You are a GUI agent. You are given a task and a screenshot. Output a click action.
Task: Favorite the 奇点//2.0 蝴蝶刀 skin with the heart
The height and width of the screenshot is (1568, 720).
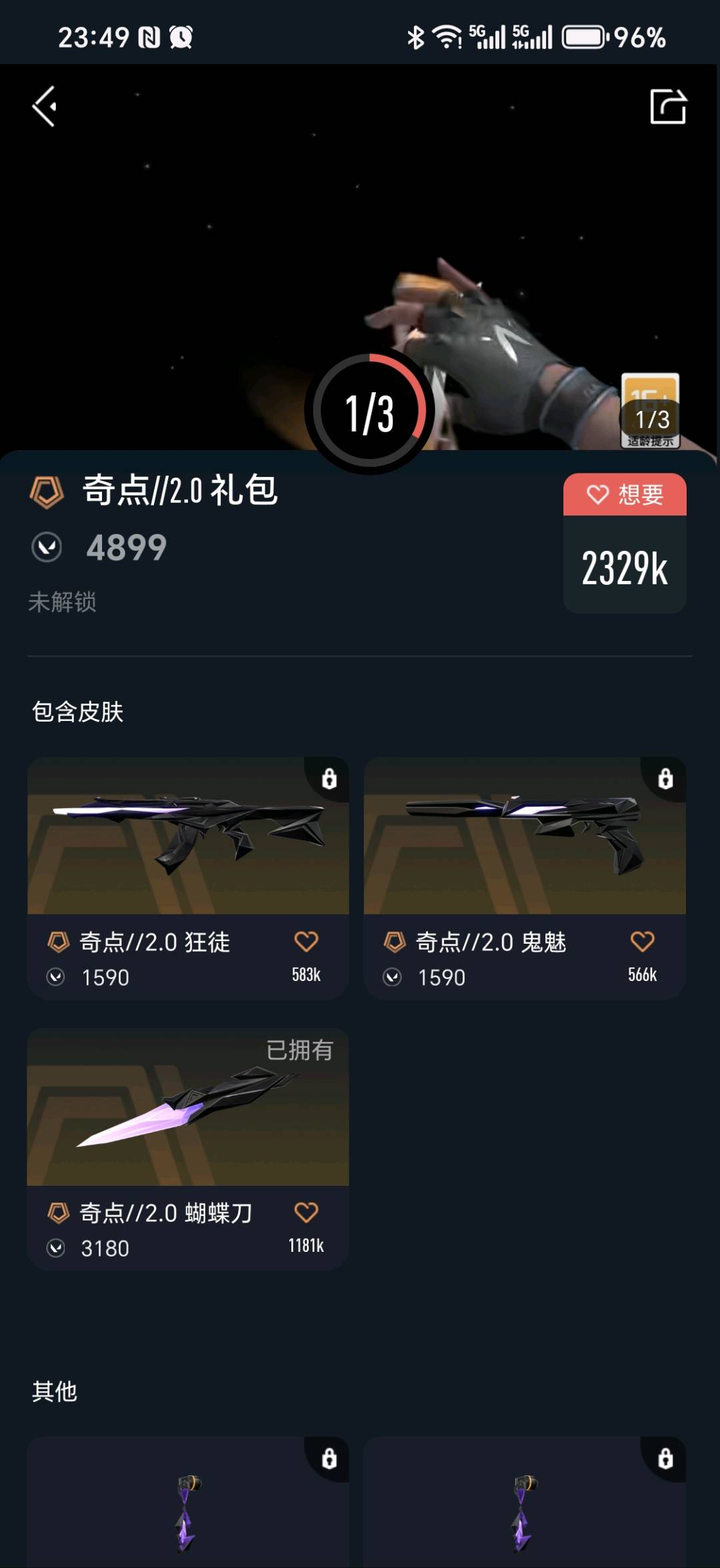(306, 1213)
